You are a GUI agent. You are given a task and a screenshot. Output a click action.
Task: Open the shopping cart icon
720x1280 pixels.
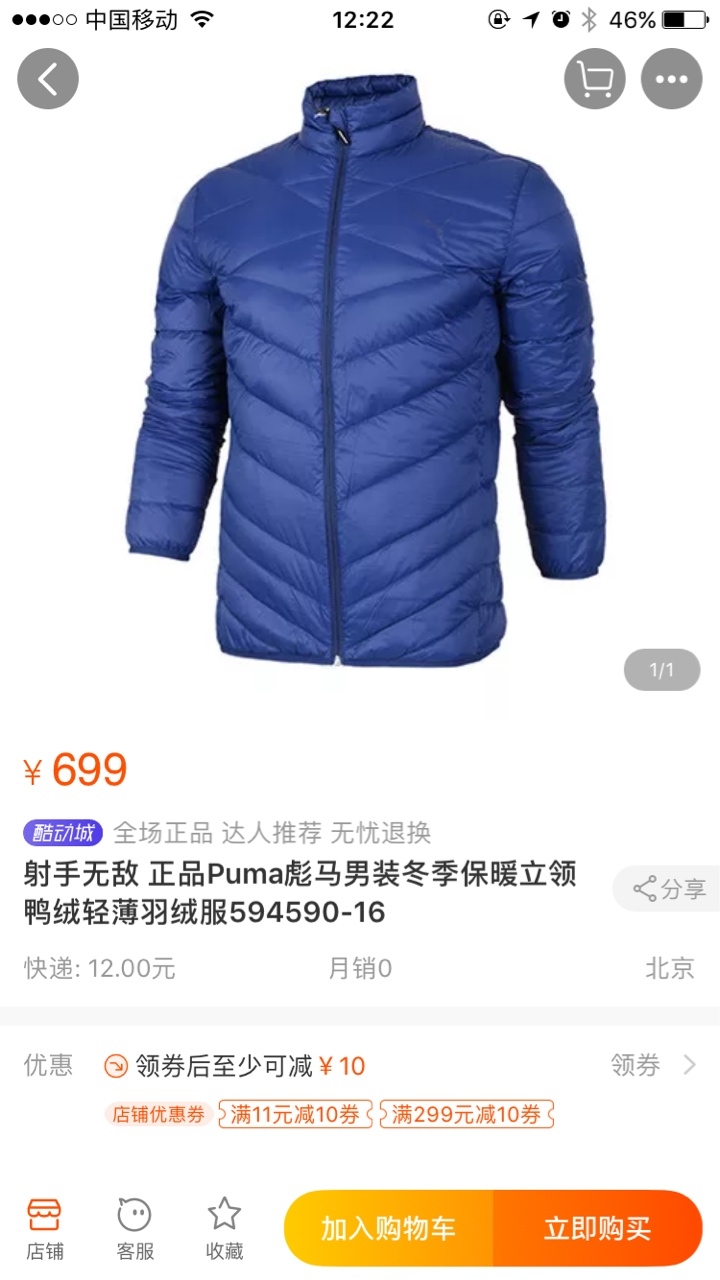(595, 79)
